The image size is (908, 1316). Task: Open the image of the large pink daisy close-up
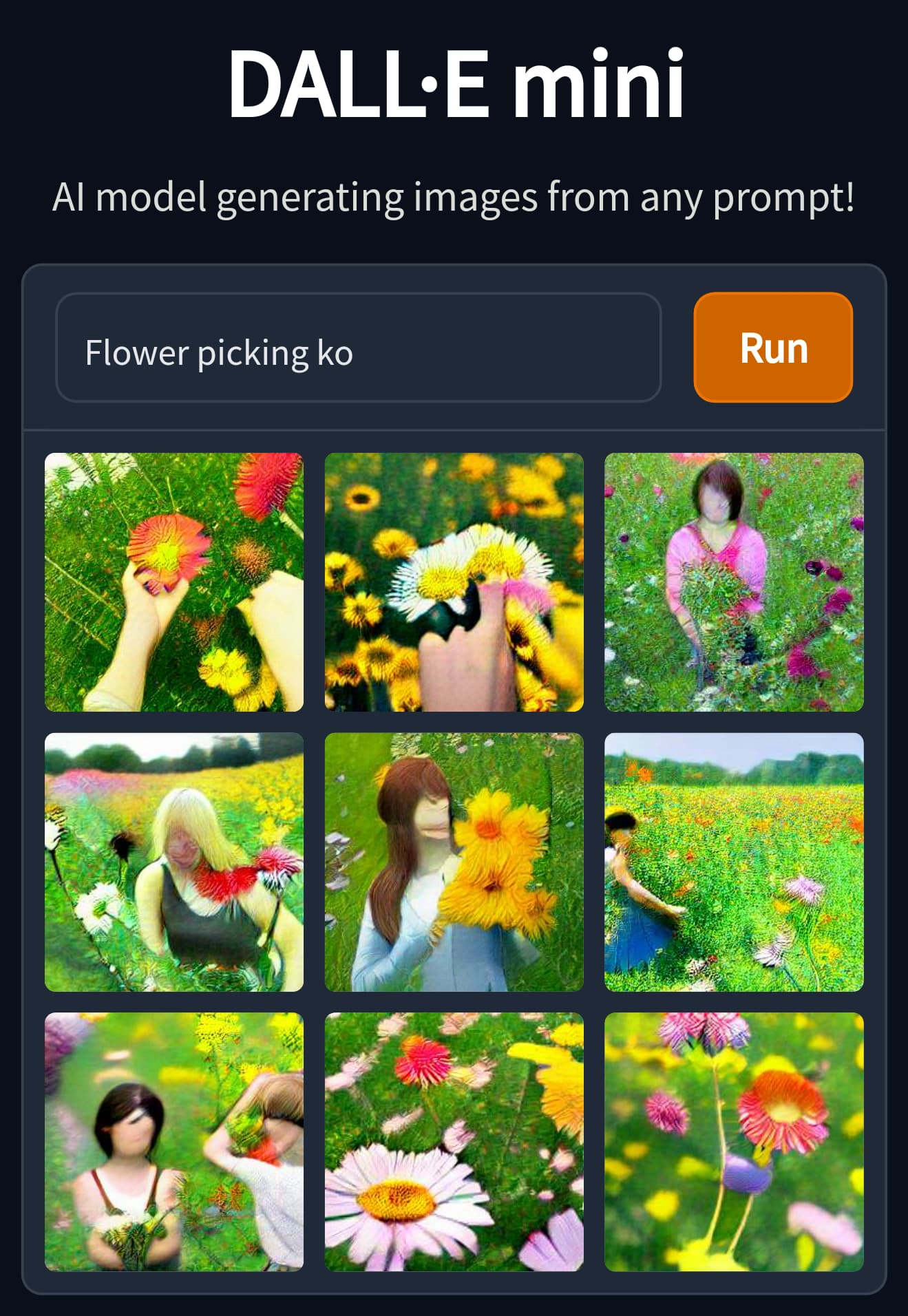[454, 1142]
